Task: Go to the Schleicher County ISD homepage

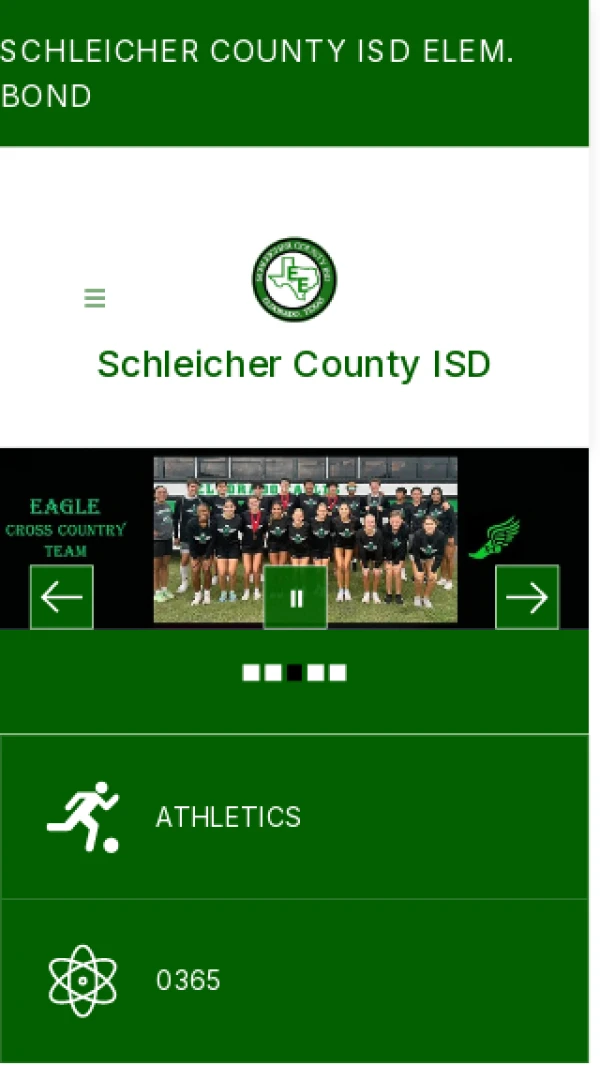Action: (x=294, y=364)
